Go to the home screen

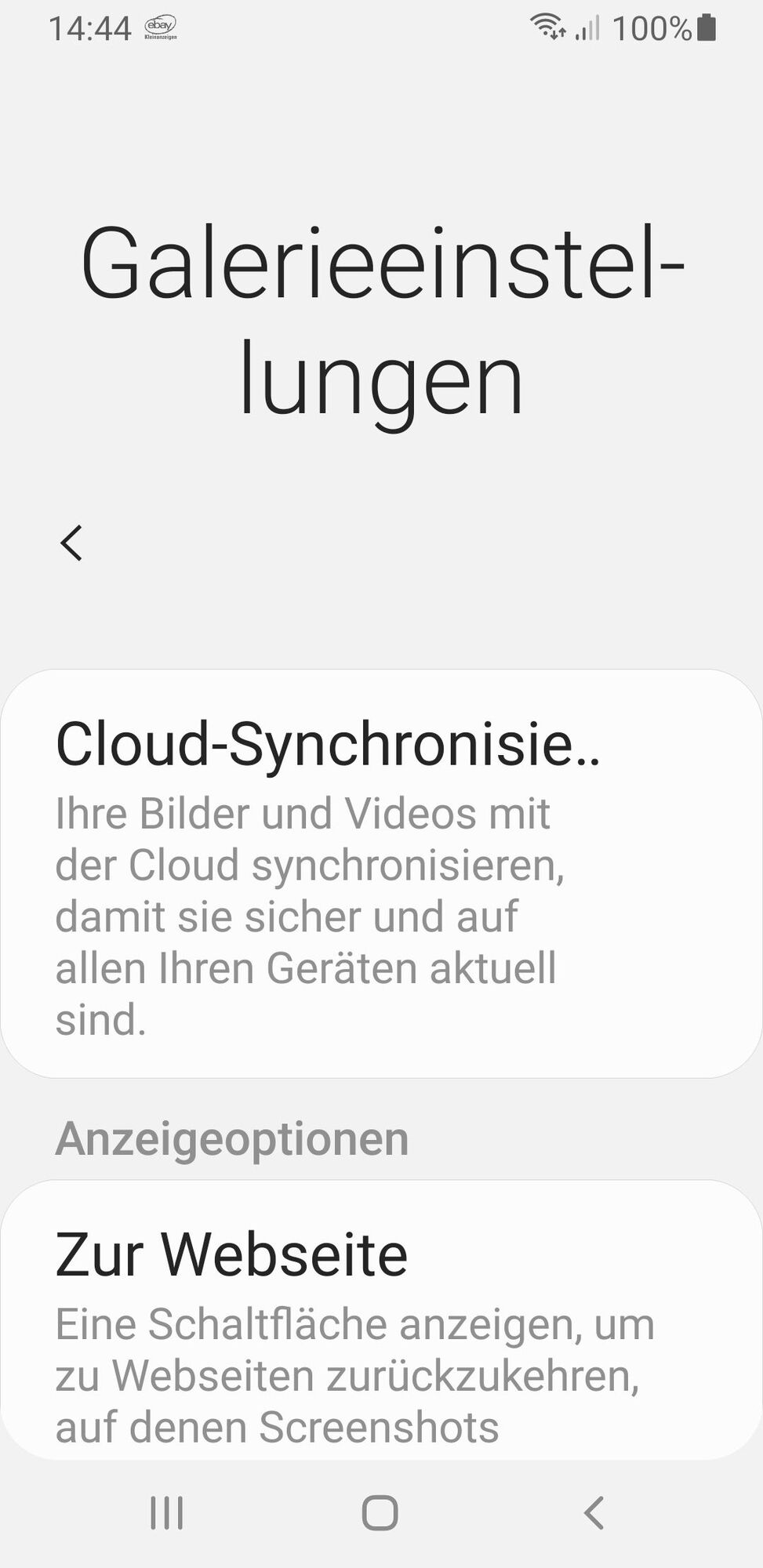click(x=380, y=1512)
